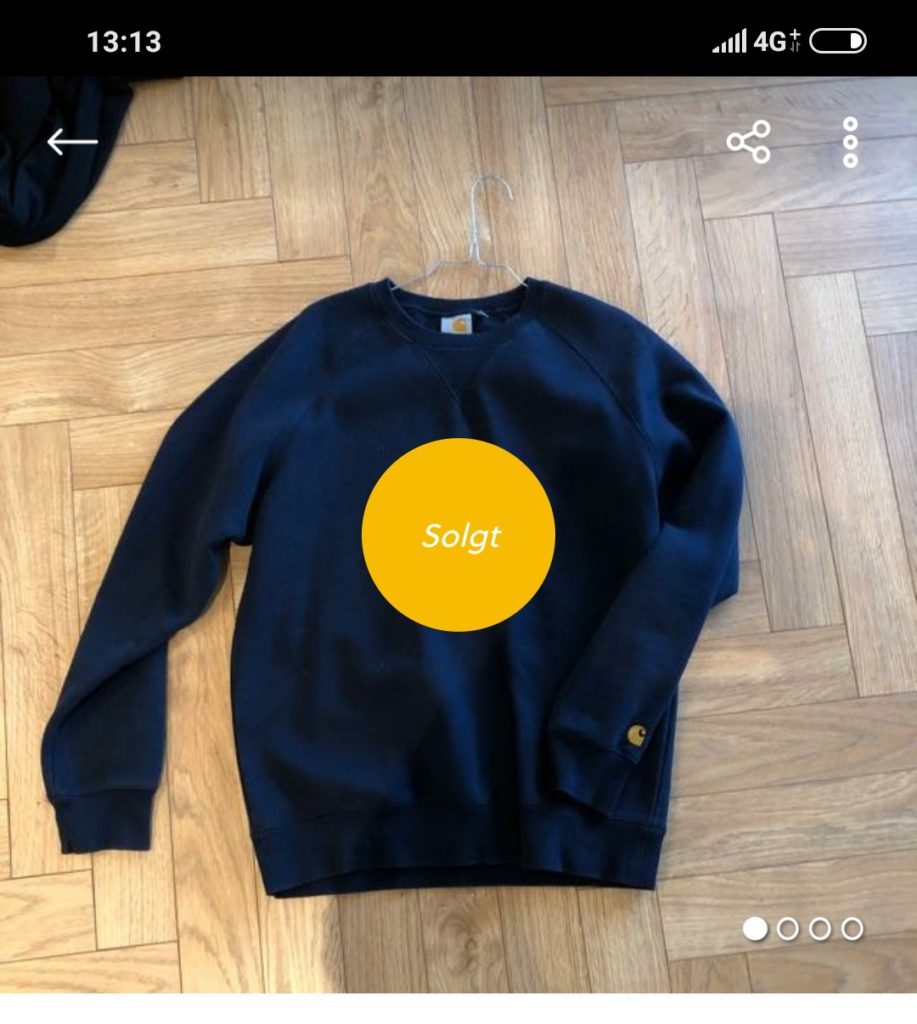Jump to the second photo dot
This screenshot has height=1024, width=917.
[x=788, y=929]
